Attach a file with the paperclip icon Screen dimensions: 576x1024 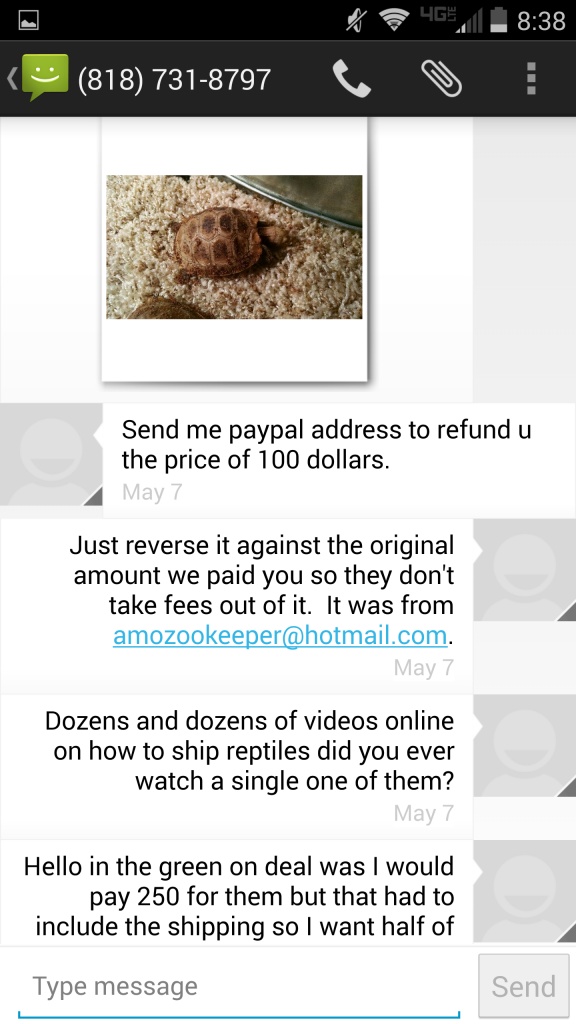click(x=441, y=78)
